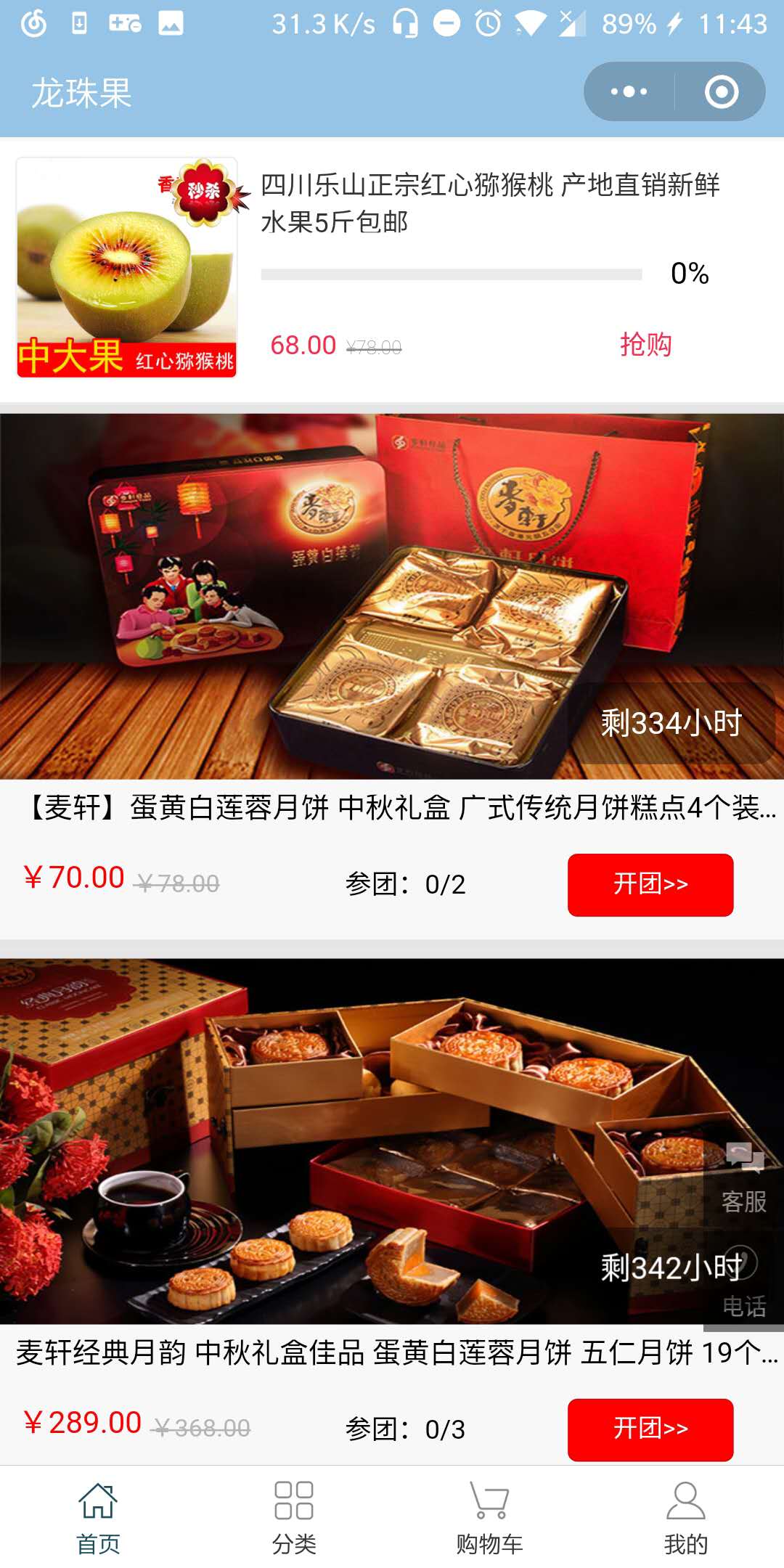
Task: Tap 抢购 for the red kiwi deal
Action: tap(645, 344)
